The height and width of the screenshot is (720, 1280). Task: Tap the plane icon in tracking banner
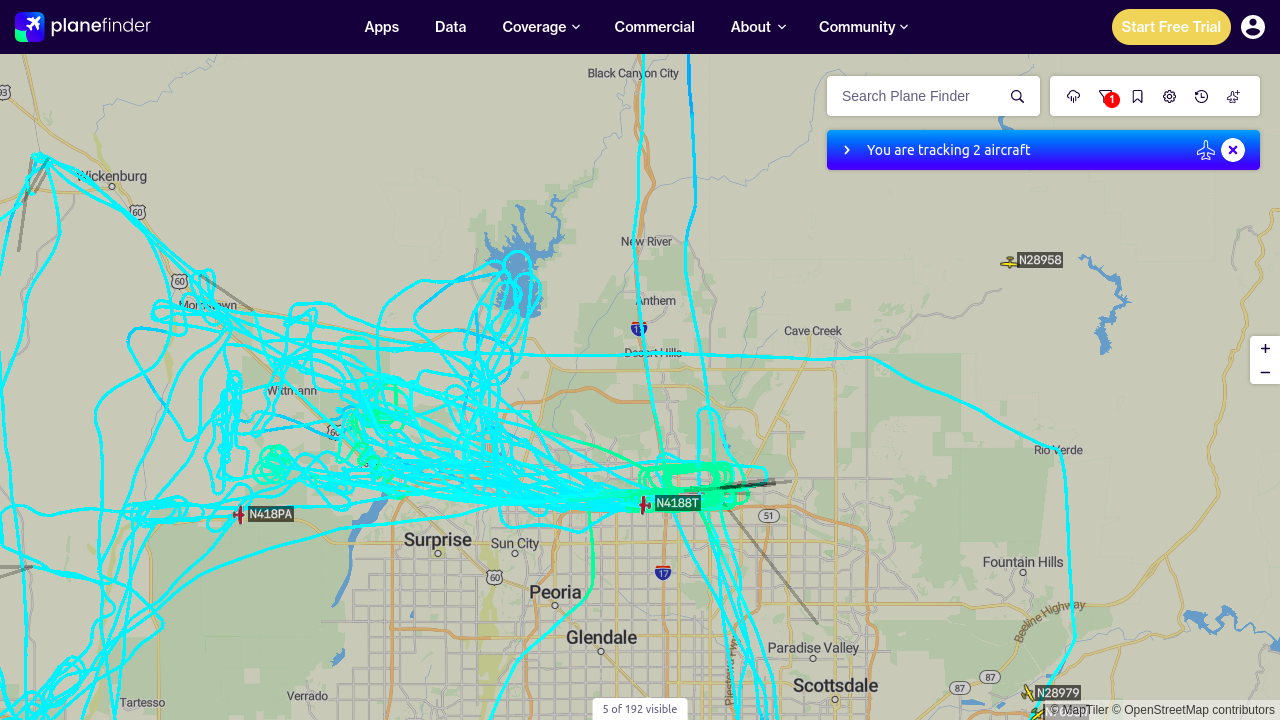[x=1206, y=150]
